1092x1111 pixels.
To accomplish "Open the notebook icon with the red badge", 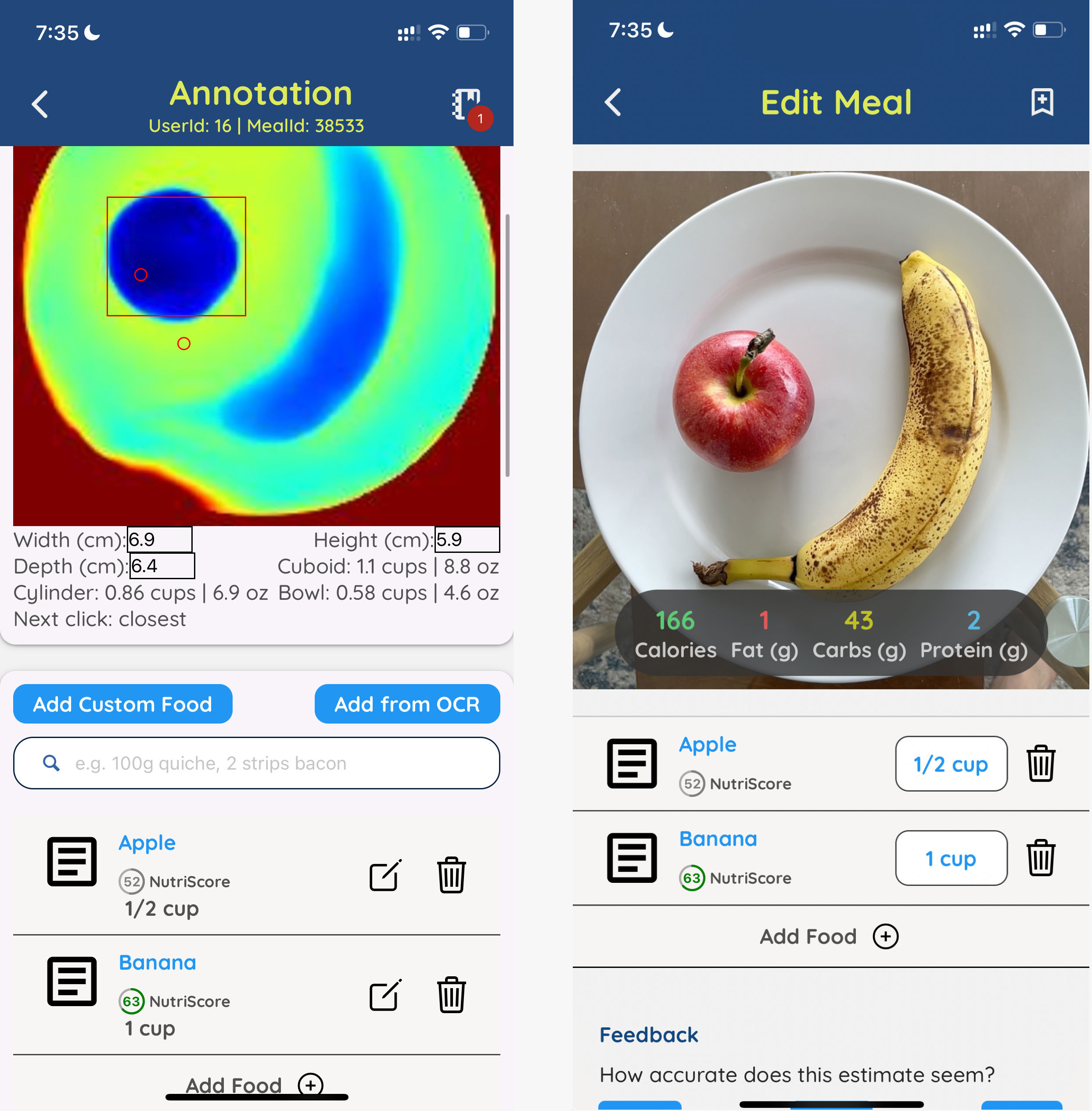I will (x=467, y=105).
